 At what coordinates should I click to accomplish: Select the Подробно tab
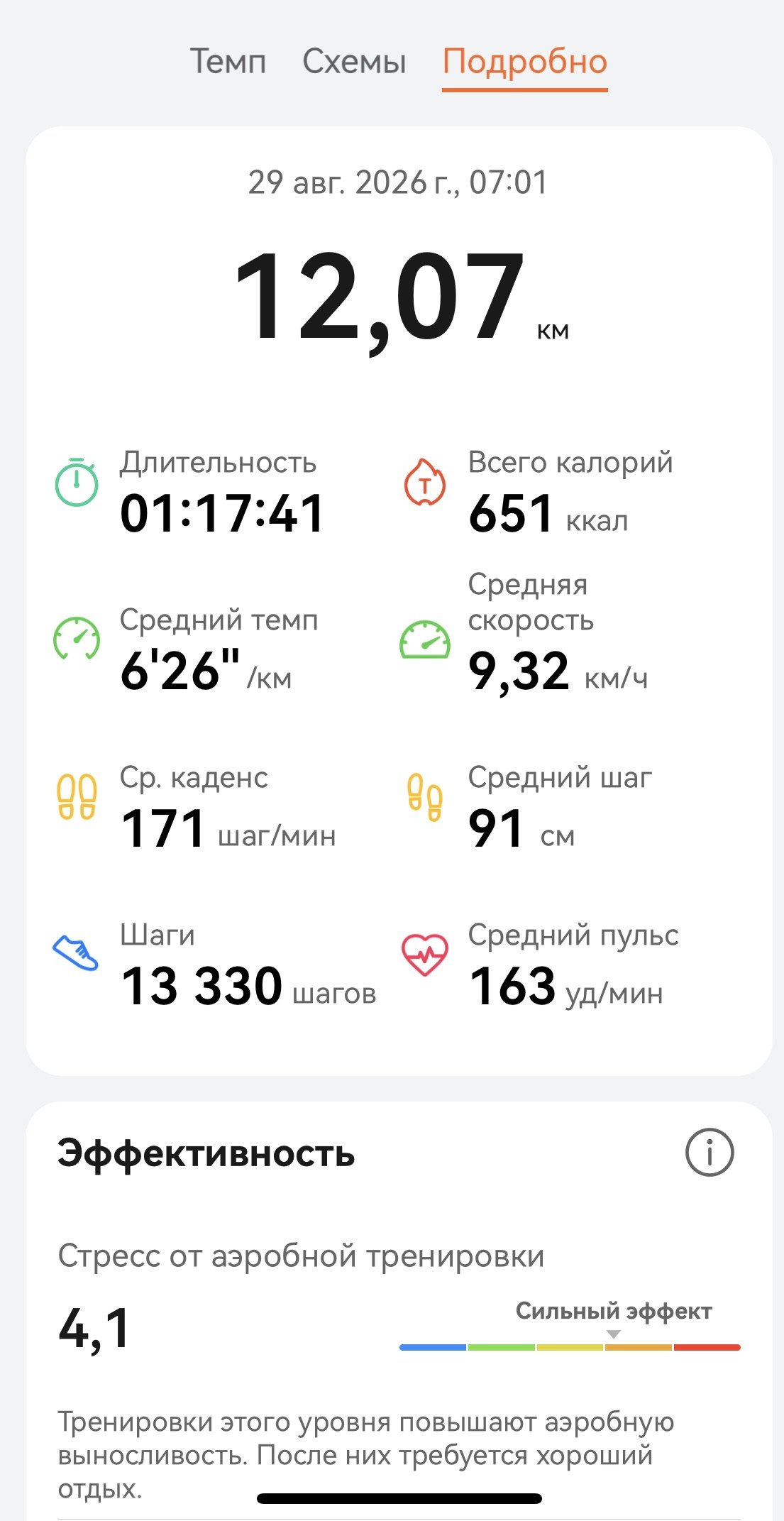[x=525, y=62]
